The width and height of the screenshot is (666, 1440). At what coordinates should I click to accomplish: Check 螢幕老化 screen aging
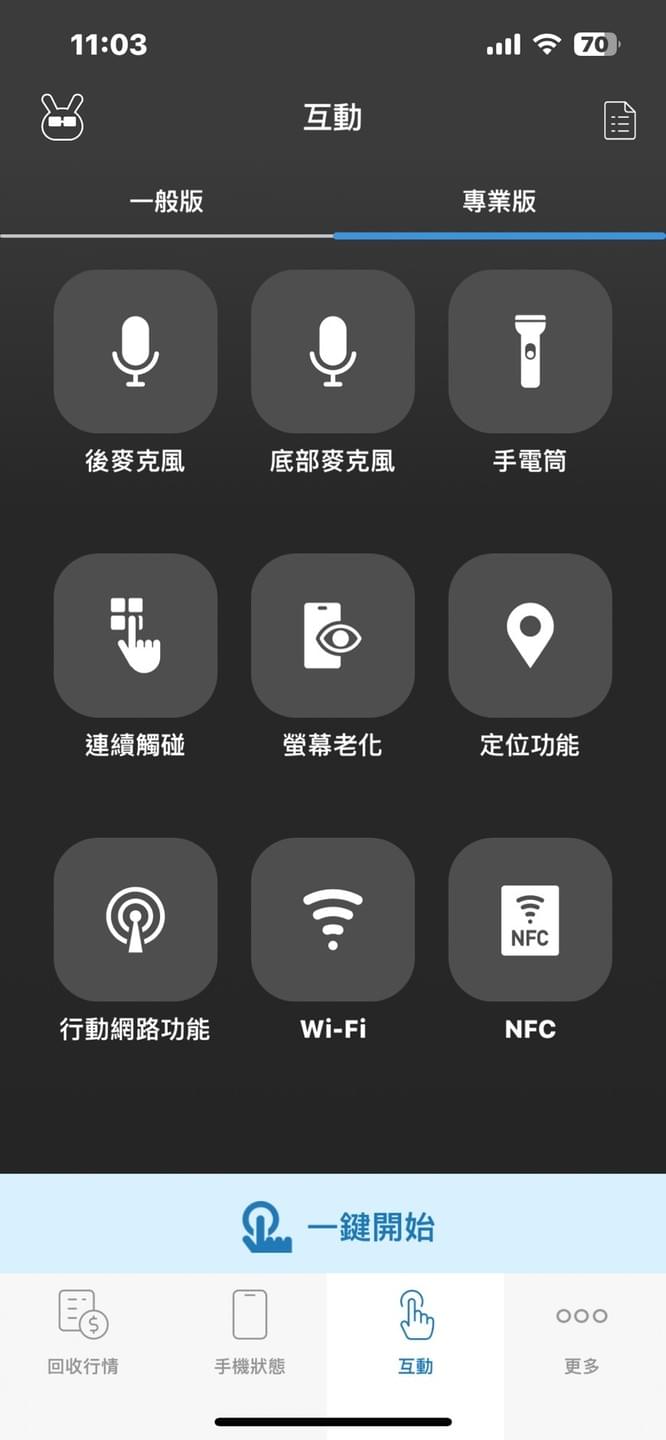coord(333,635)
